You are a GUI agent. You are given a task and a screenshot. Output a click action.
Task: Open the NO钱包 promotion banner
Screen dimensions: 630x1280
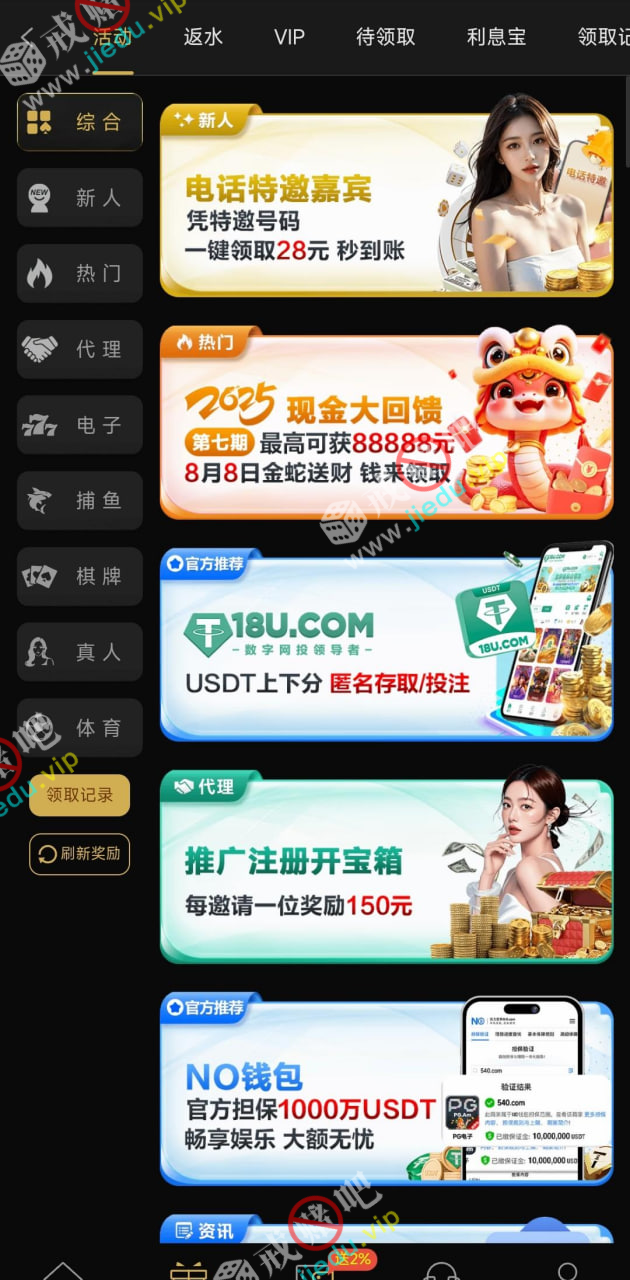point(386,1092)
